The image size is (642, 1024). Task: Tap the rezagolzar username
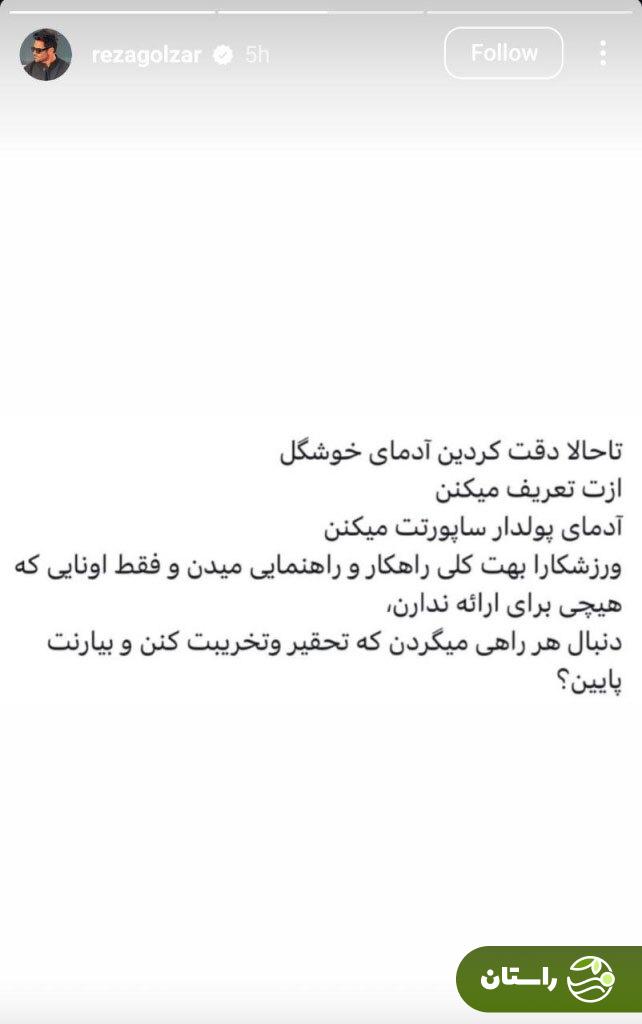coord(146,56)
